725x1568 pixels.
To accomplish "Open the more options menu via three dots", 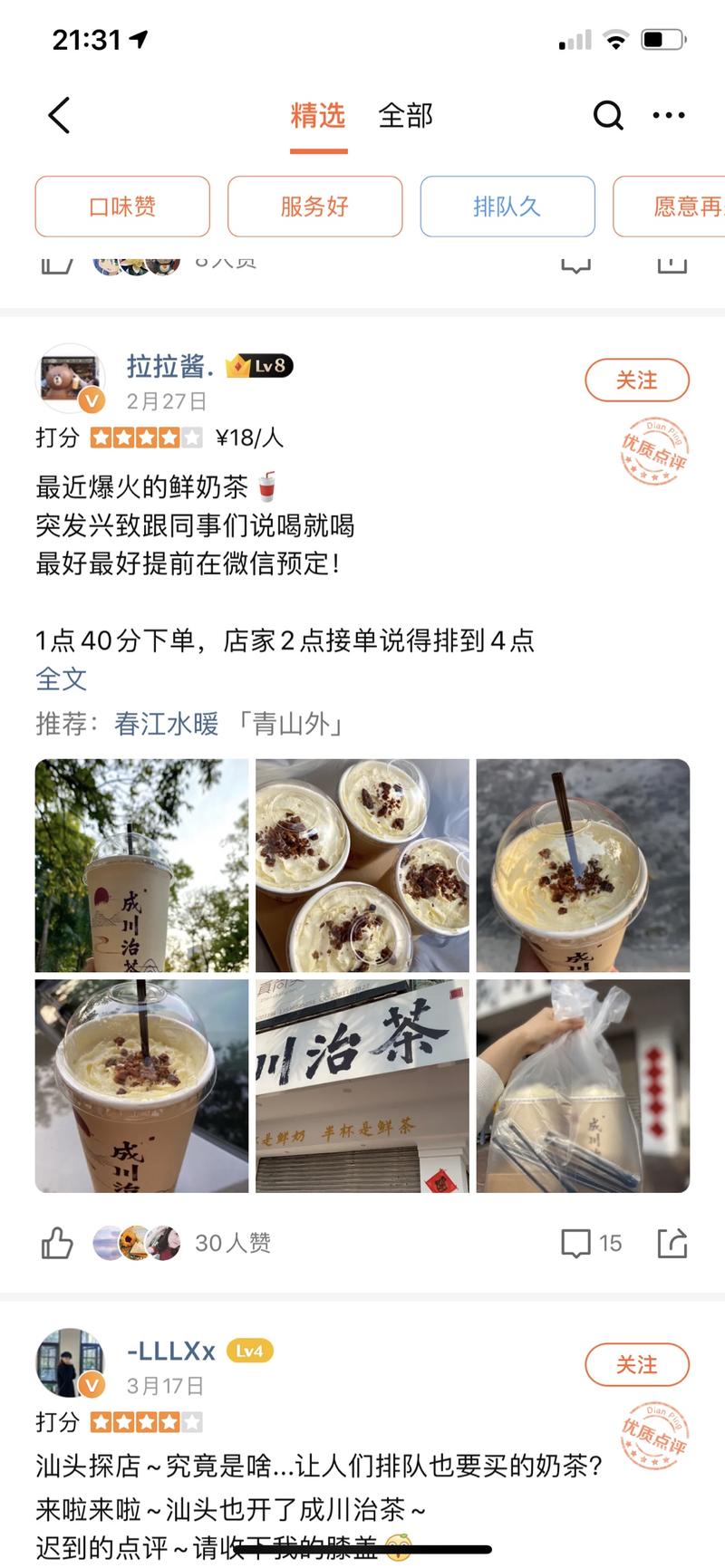I will (669, 115).
